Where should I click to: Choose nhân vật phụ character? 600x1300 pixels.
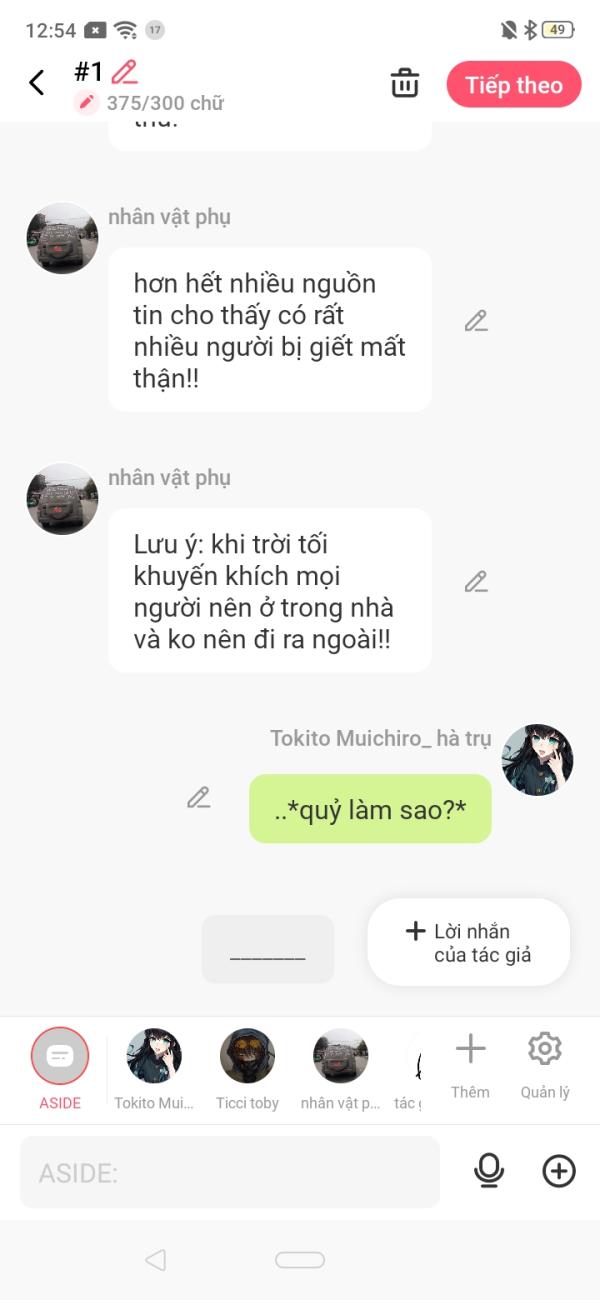click(341, 1069)
